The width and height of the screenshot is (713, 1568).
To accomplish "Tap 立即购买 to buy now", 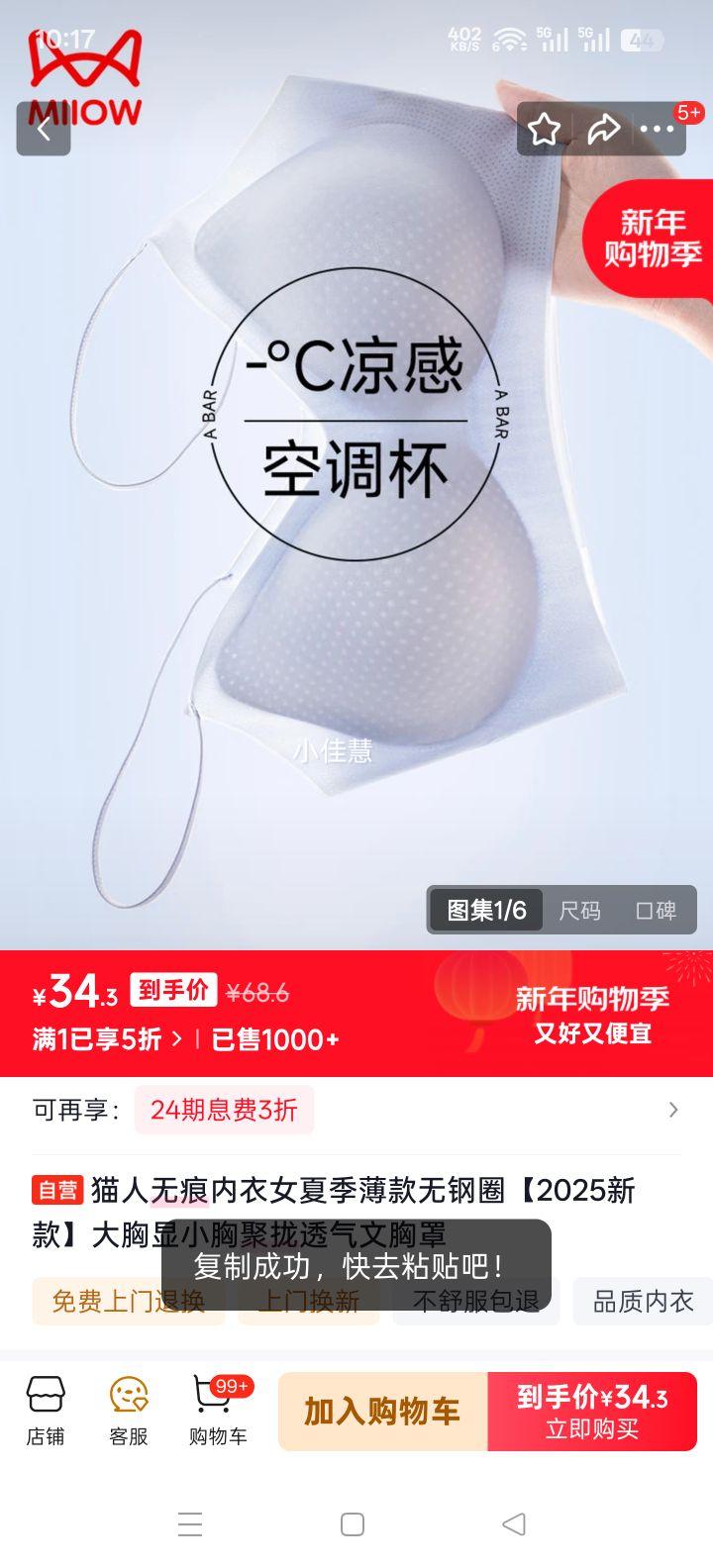I will click(x=593, y=1410).
